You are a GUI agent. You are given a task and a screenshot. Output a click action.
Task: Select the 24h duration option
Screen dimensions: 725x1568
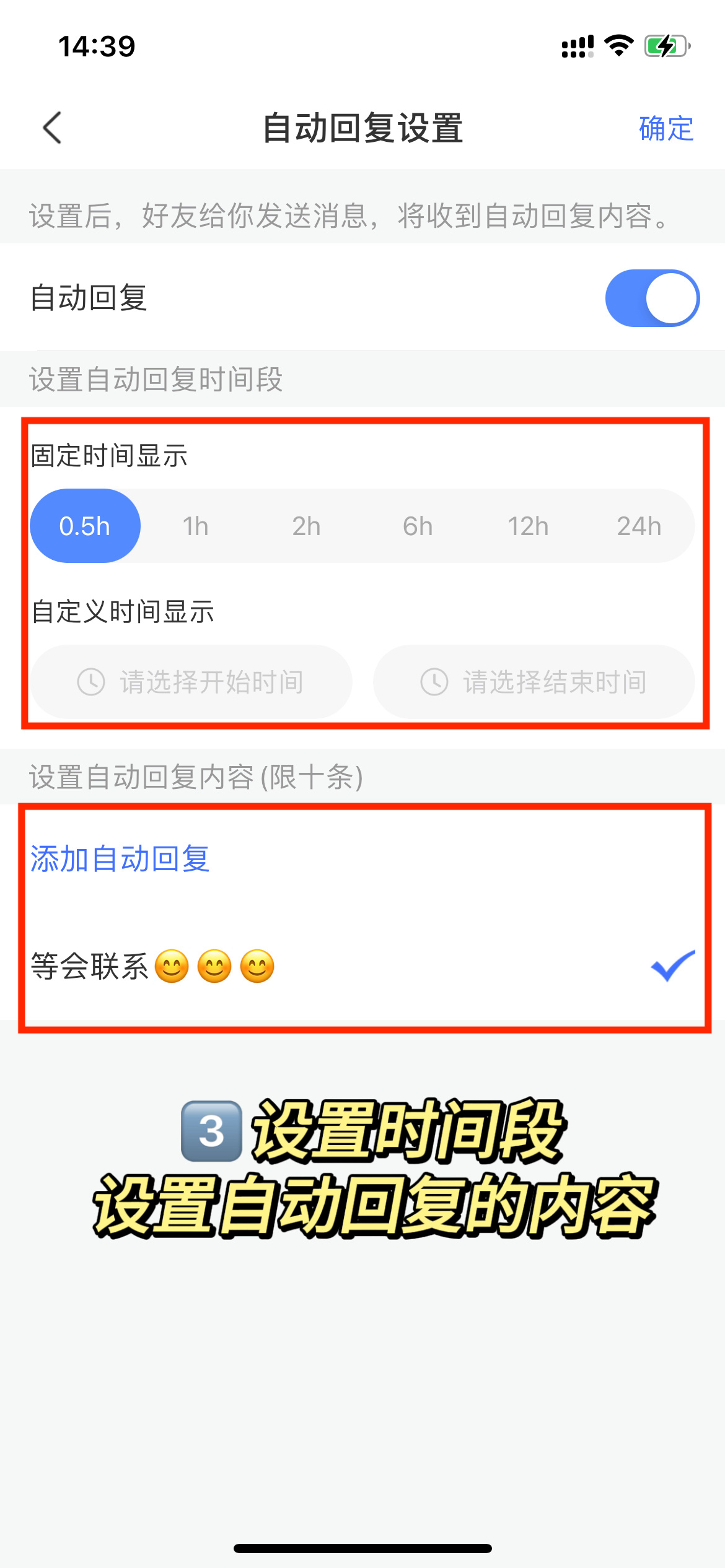639,526
